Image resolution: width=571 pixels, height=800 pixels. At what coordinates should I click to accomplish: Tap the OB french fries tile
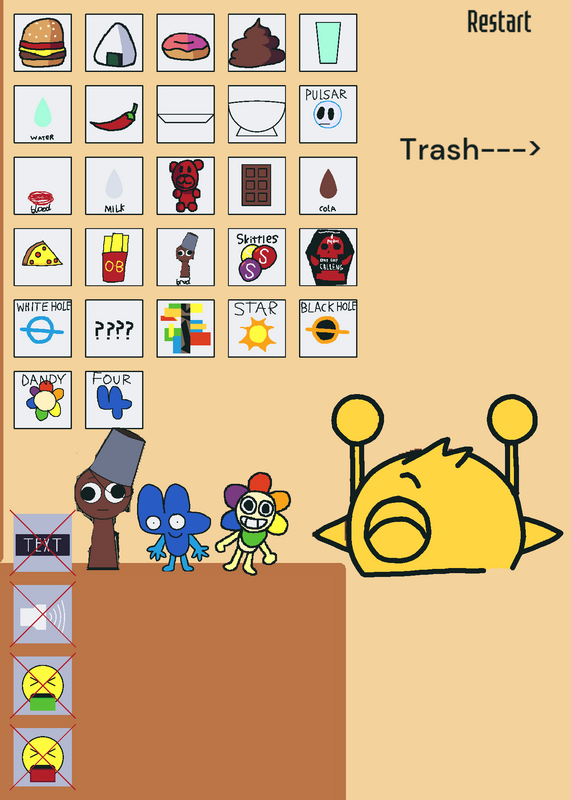click(114, 257)
